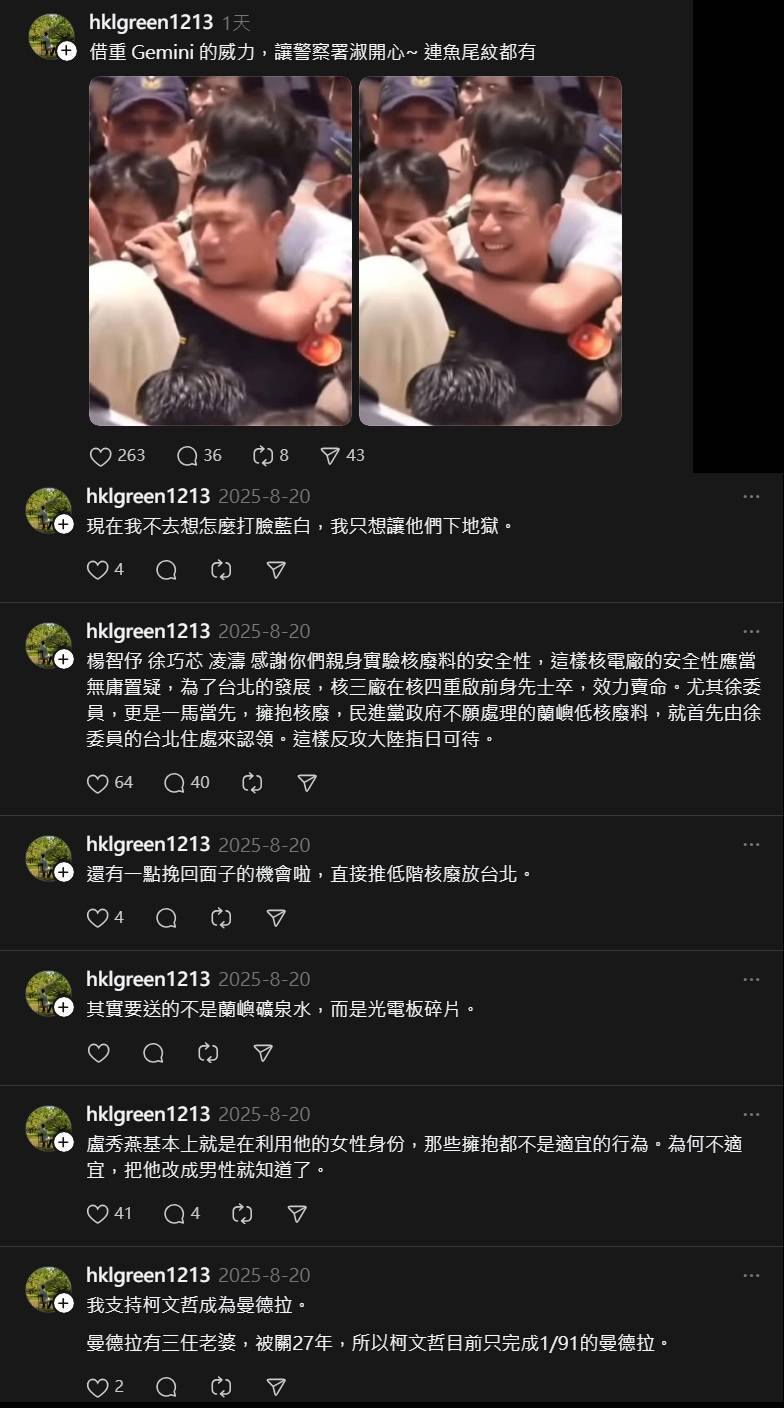Follow hklgreen1213 via the avatar plus badge
This screenshot has height=1408, width=784.
(x=67, y=51)
